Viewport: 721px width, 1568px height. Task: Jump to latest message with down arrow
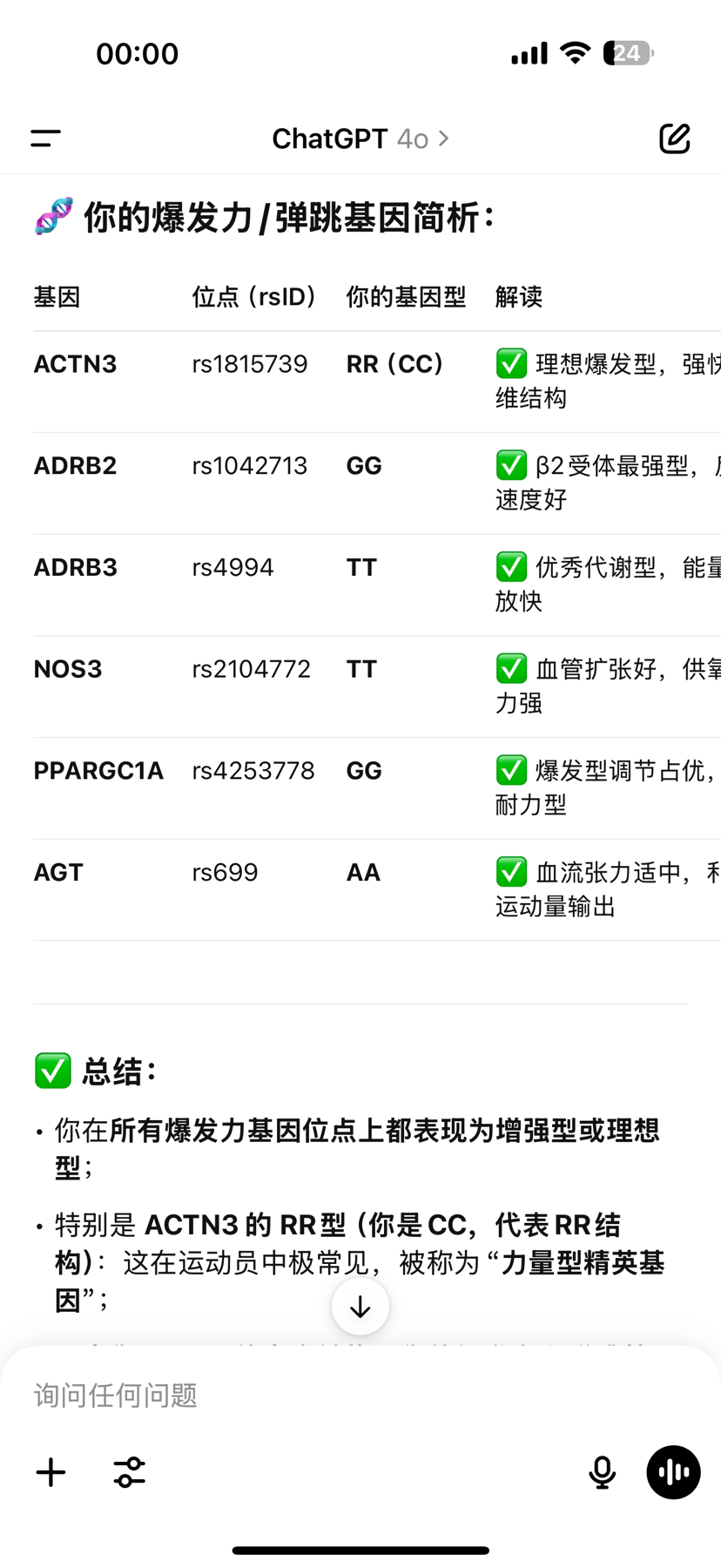360,1307
